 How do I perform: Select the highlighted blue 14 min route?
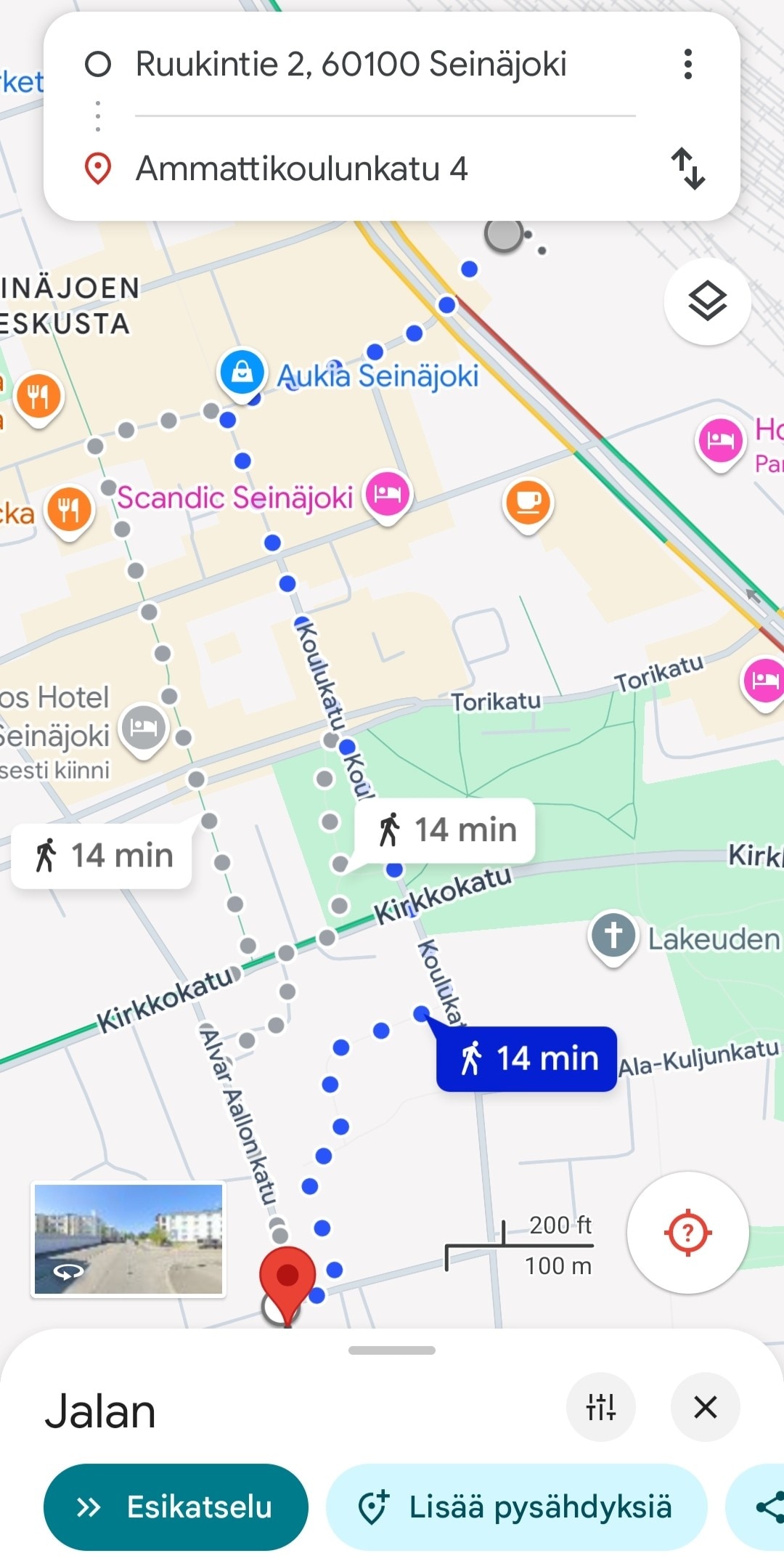tap(526, 1059)
